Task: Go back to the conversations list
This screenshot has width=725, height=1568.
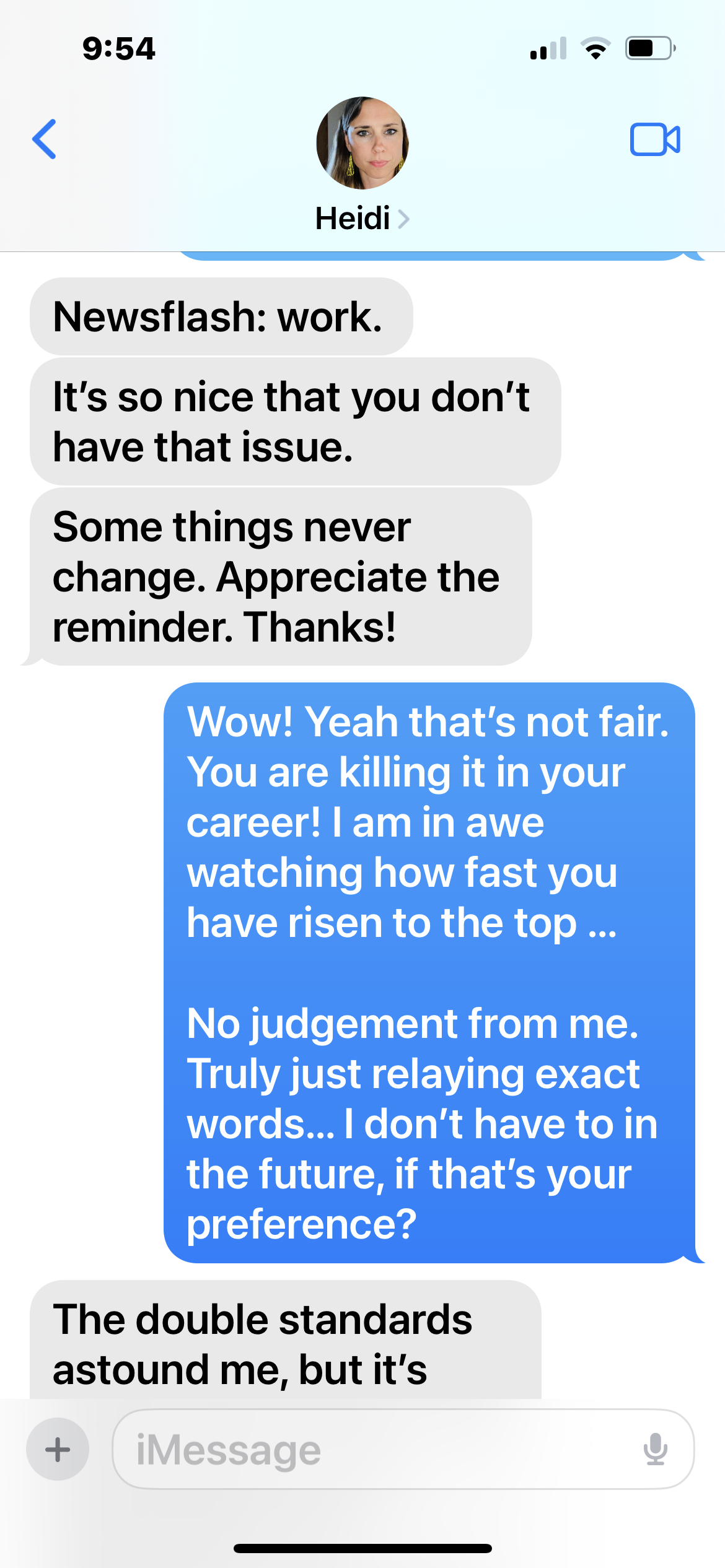Action: click(45, 139)
